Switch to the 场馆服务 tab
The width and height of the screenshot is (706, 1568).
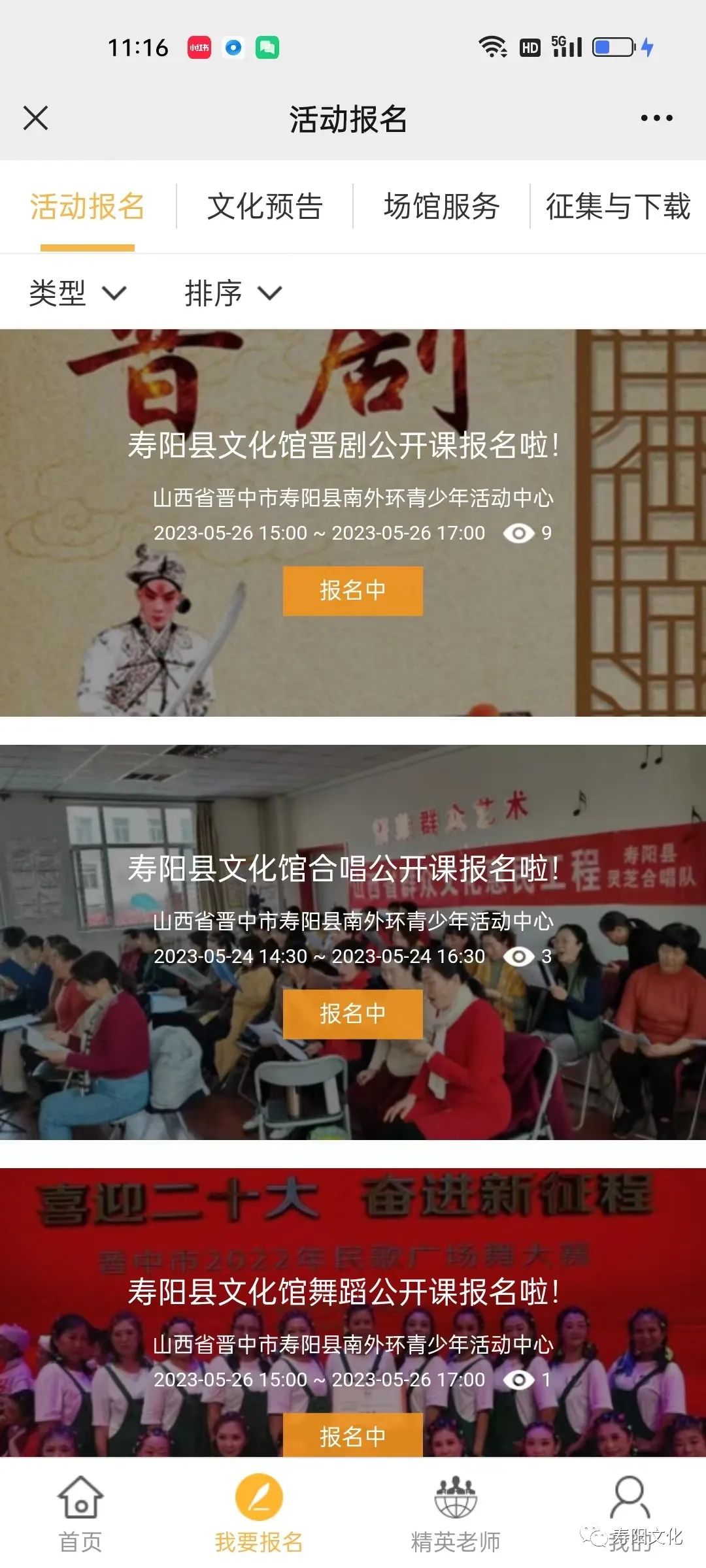(x=441, y=206)
